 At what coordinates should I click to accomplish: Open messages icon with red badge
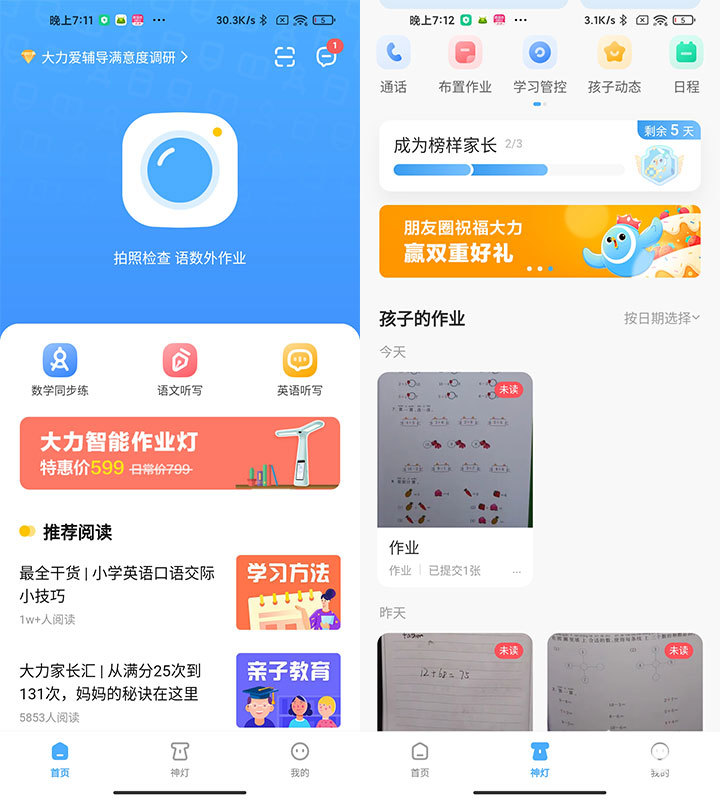pyautogui.click(x=327, y=57)
